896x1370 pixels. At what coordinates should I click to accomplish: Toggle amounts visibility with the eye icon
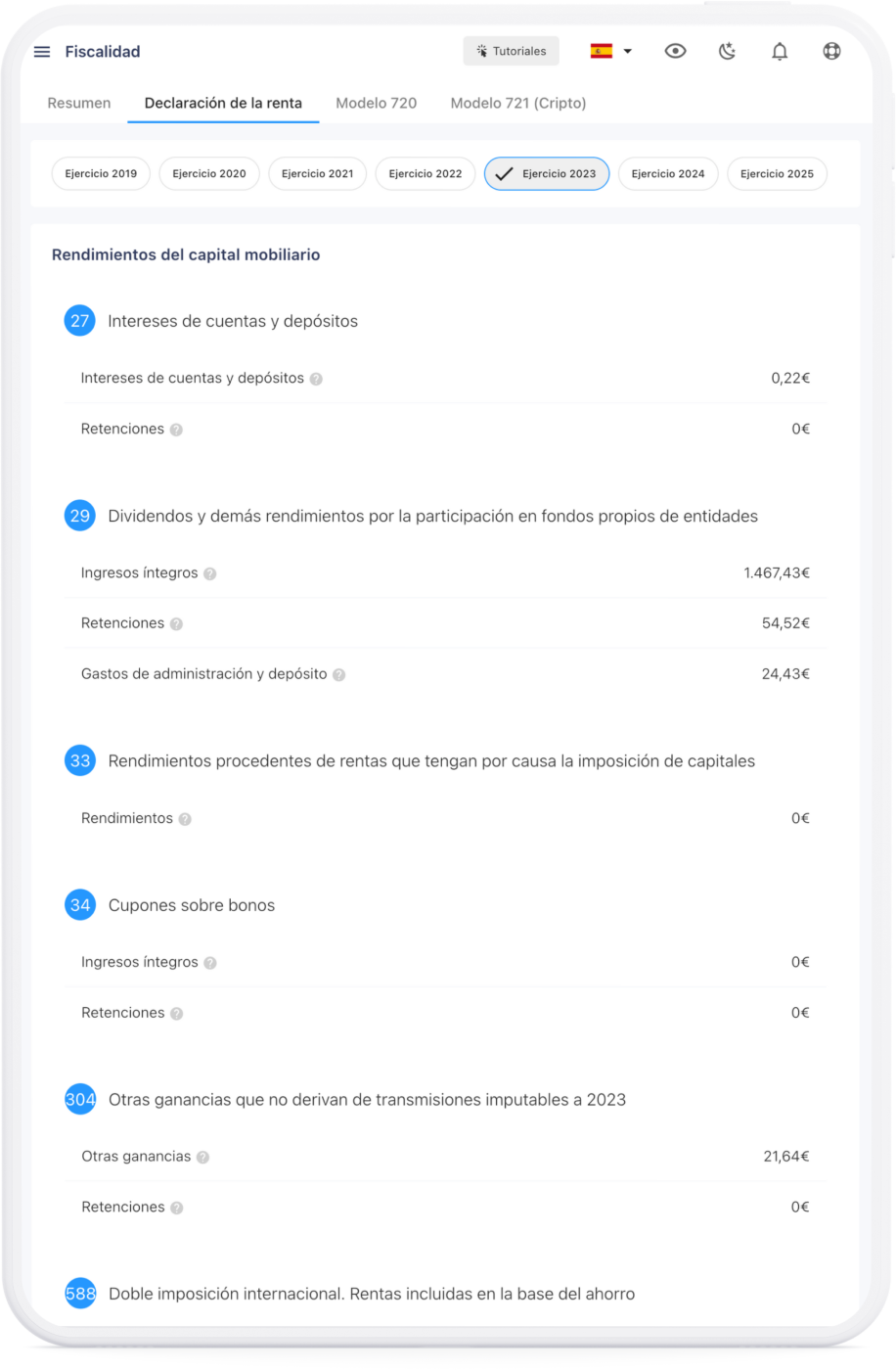[x=675, y=51]
